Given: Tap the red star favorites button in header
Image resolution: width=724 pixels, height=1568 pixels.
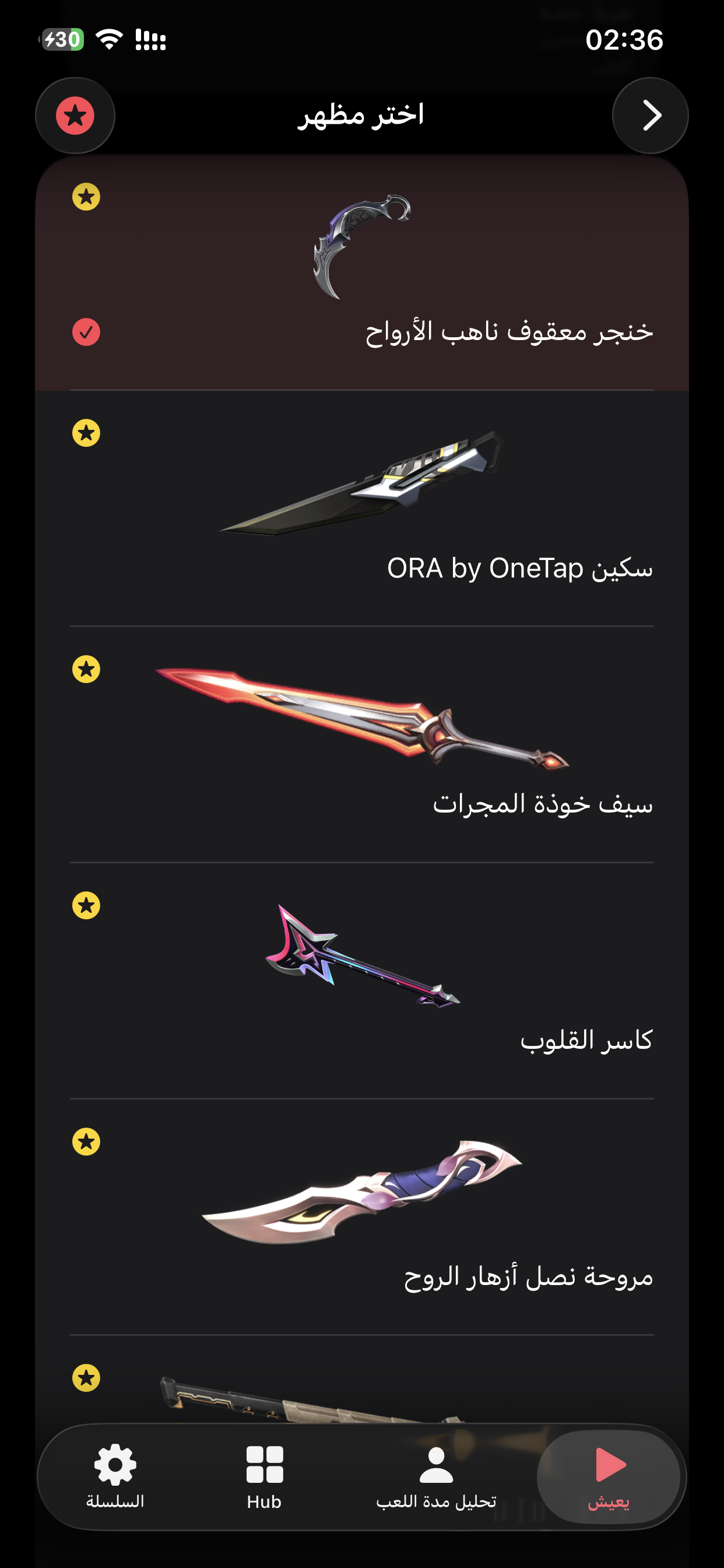Looking at the screenshot, I should (x=75, y=116).
